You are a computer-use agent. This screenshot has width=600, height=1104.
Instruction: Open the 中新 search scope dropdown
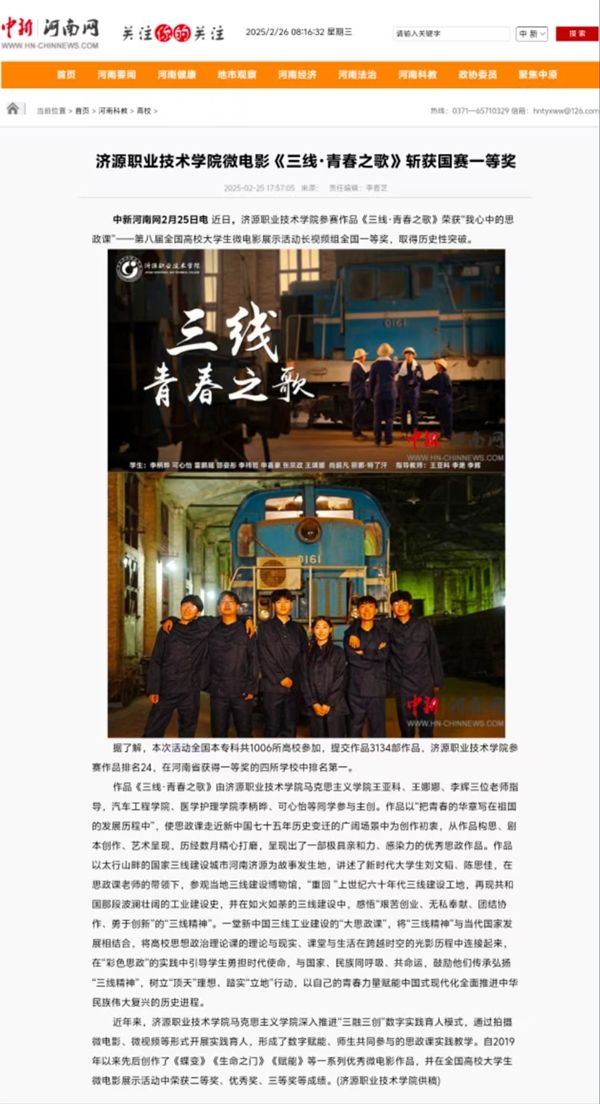[x=532, y=33]
